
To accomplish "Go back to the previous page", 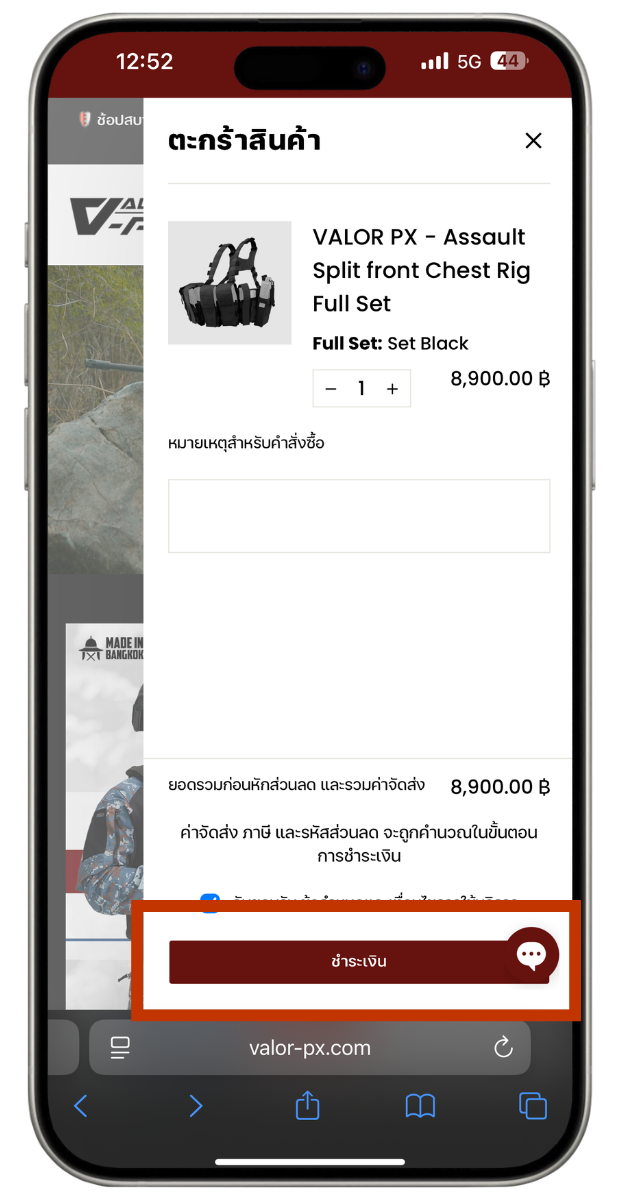I will click(x=82, y=1106).
